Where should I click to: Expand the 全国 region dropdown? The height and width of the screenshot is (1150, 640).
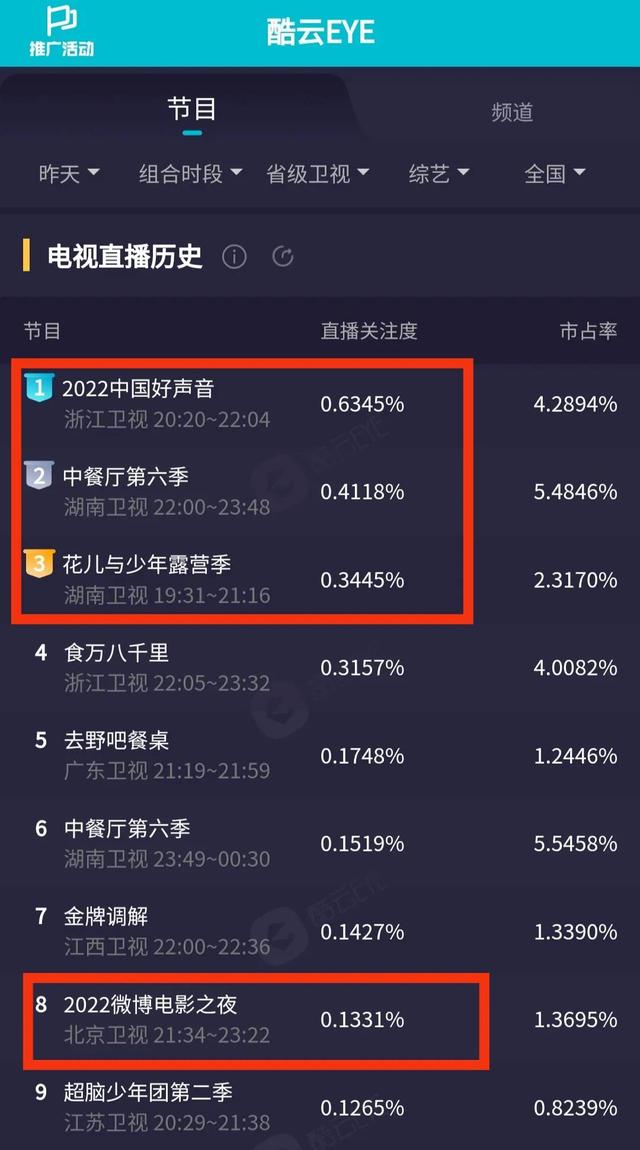[555, 174]
